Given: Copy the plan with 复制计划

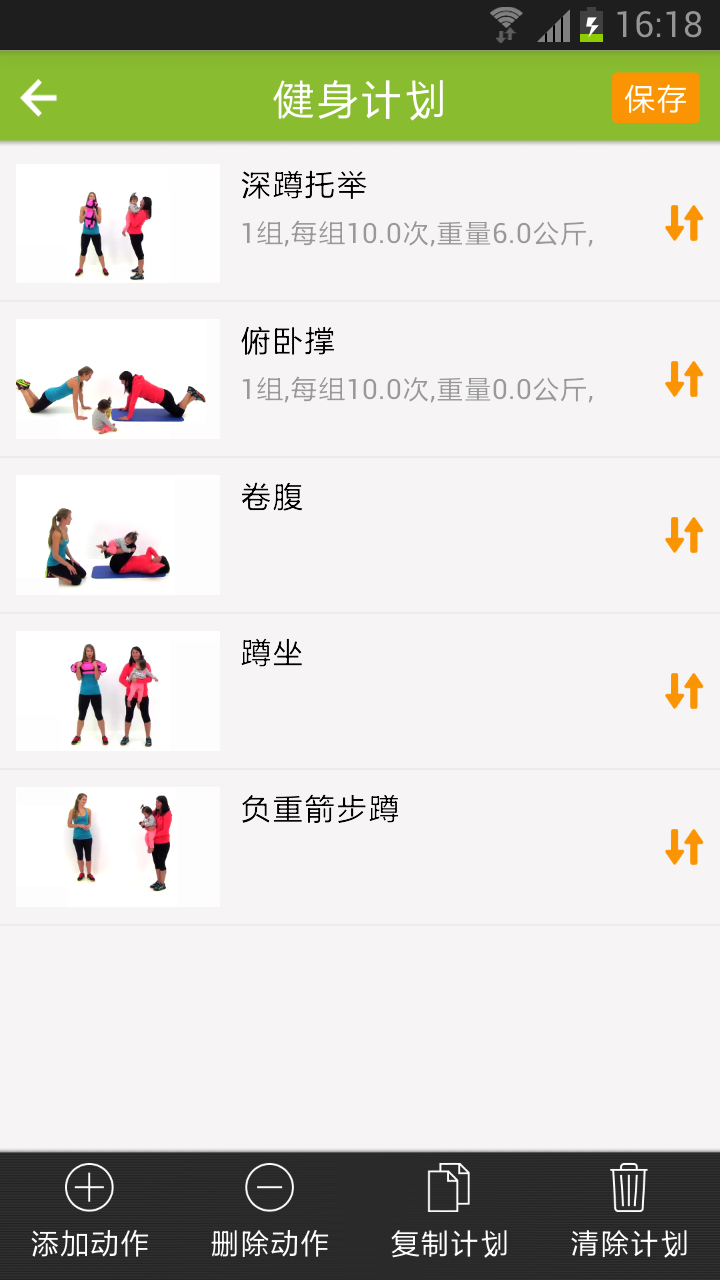Looking at the screenshot, I should [449, 1212].
